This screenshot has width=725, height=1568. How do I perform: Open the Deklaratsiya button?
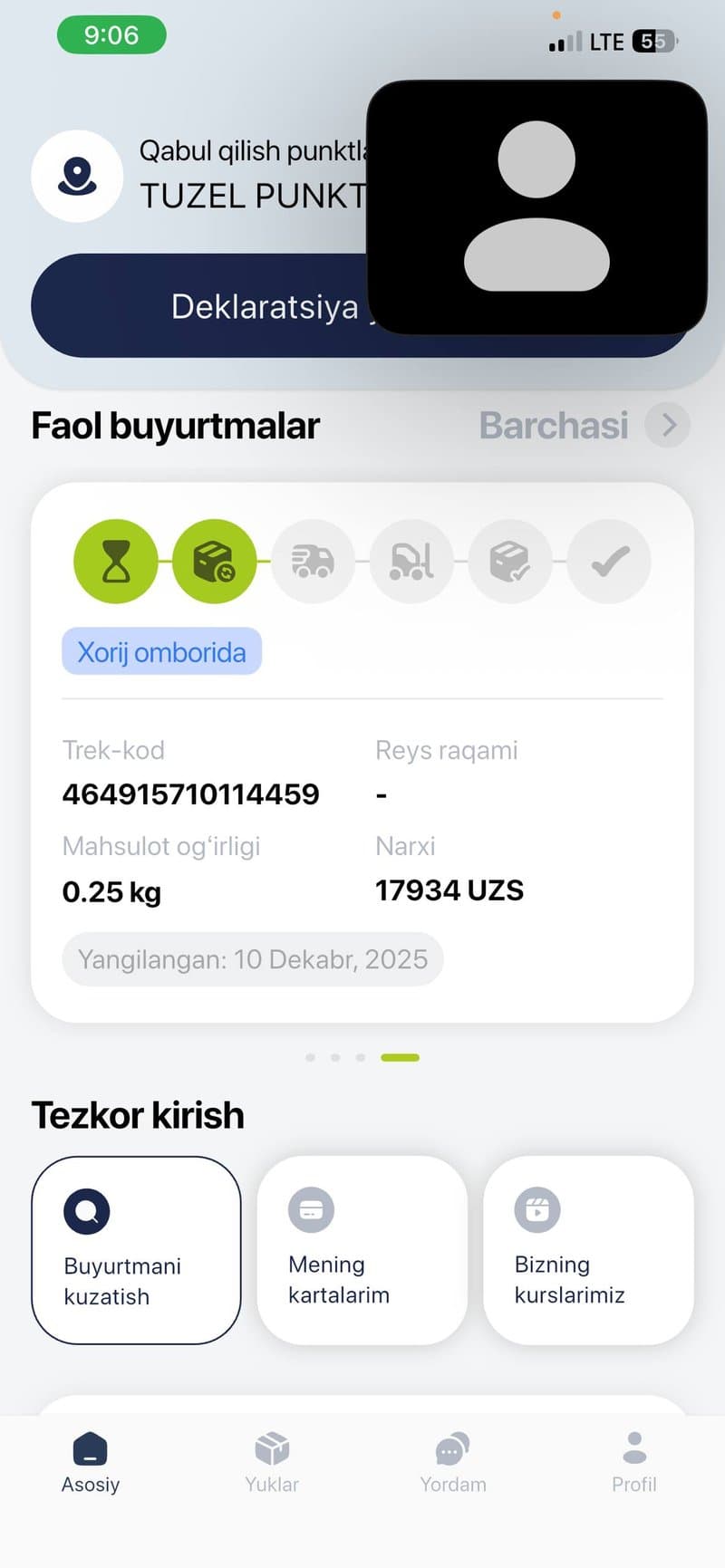coord(199,306)
